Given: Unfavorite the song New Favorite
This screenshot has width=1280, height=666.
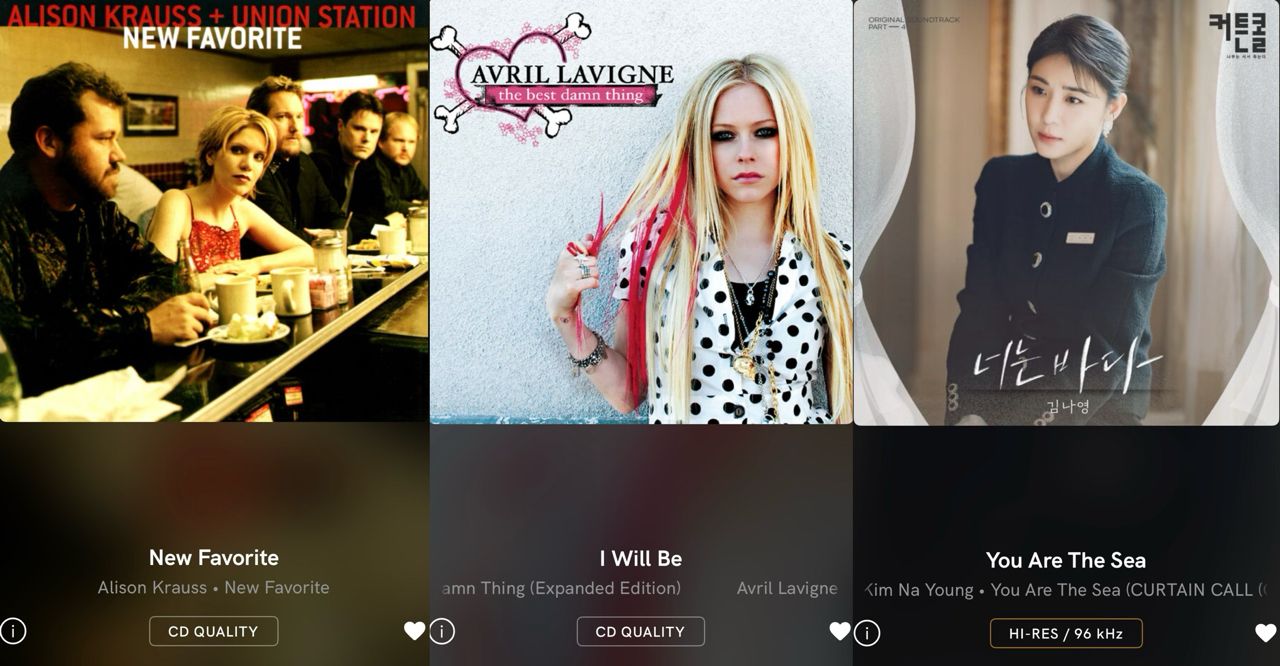Looking at the screenshot, I should (x=414, y=631).
